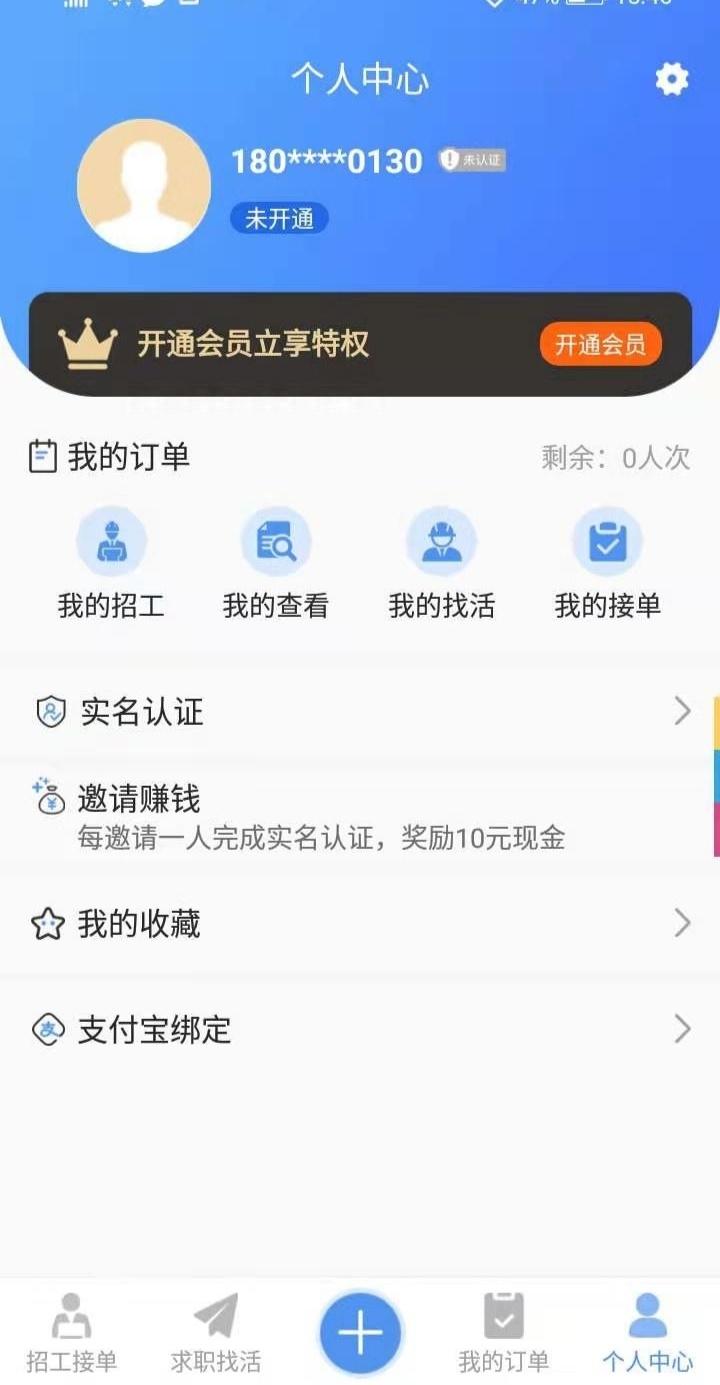
Task: Tap the 未认证 verification badge
Action: click(x=472, y=160)
